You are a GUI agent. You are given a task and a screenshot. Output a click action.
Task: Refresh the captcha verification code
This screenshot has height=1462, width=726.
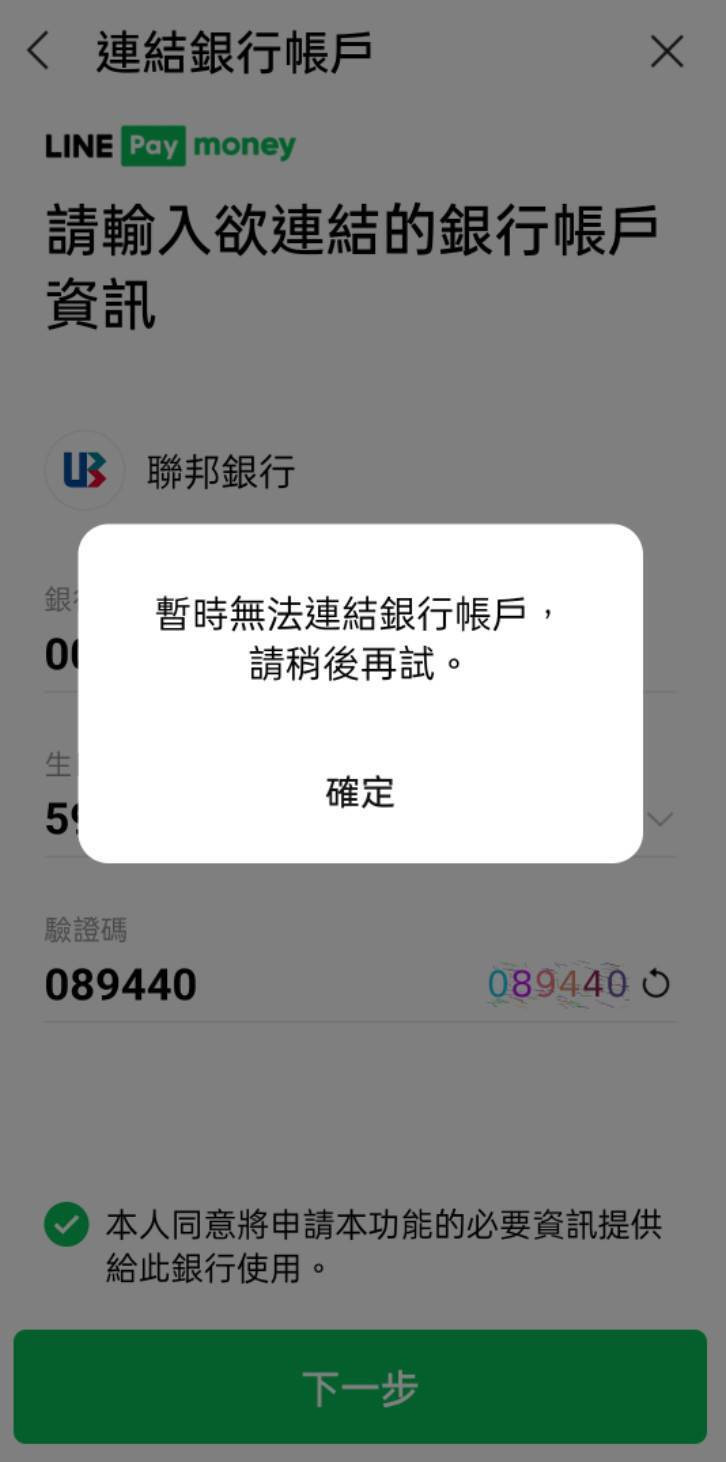pos(656,985)
